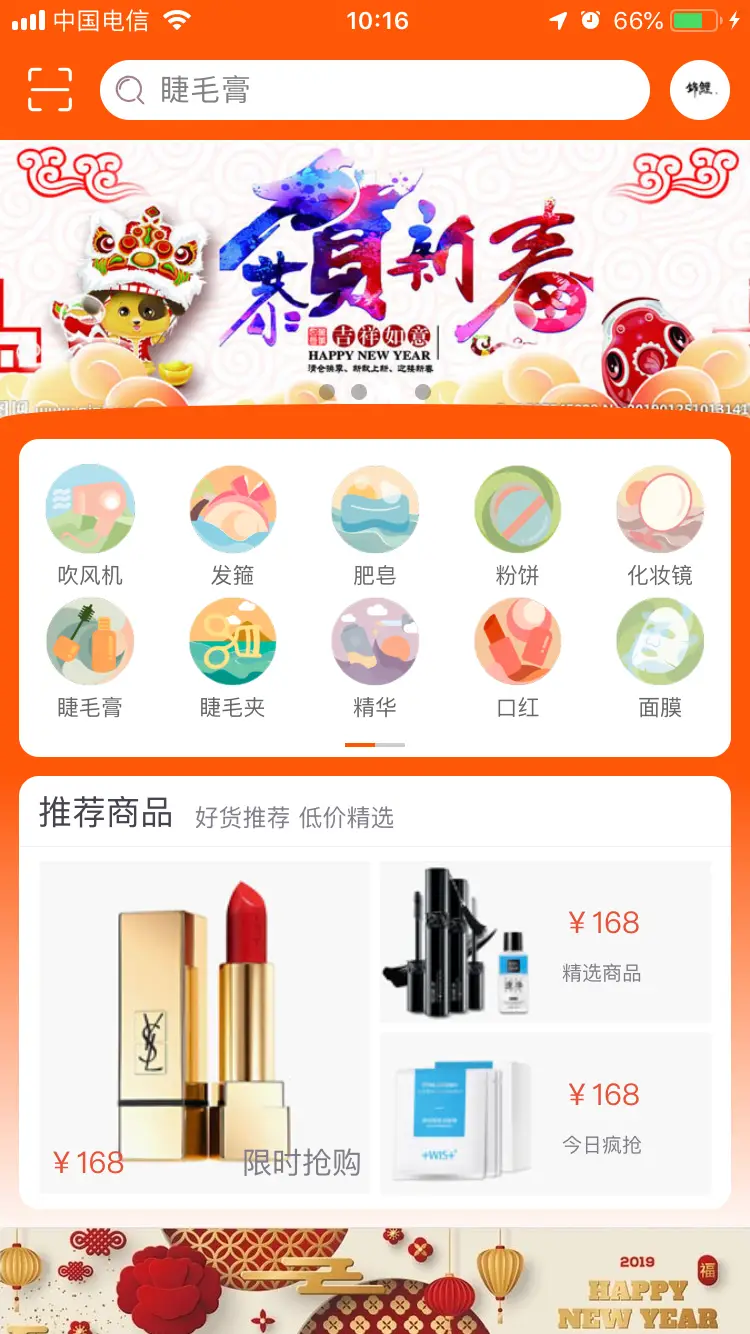Open the 今日疯抢 face mask card

click(545, 1113)
